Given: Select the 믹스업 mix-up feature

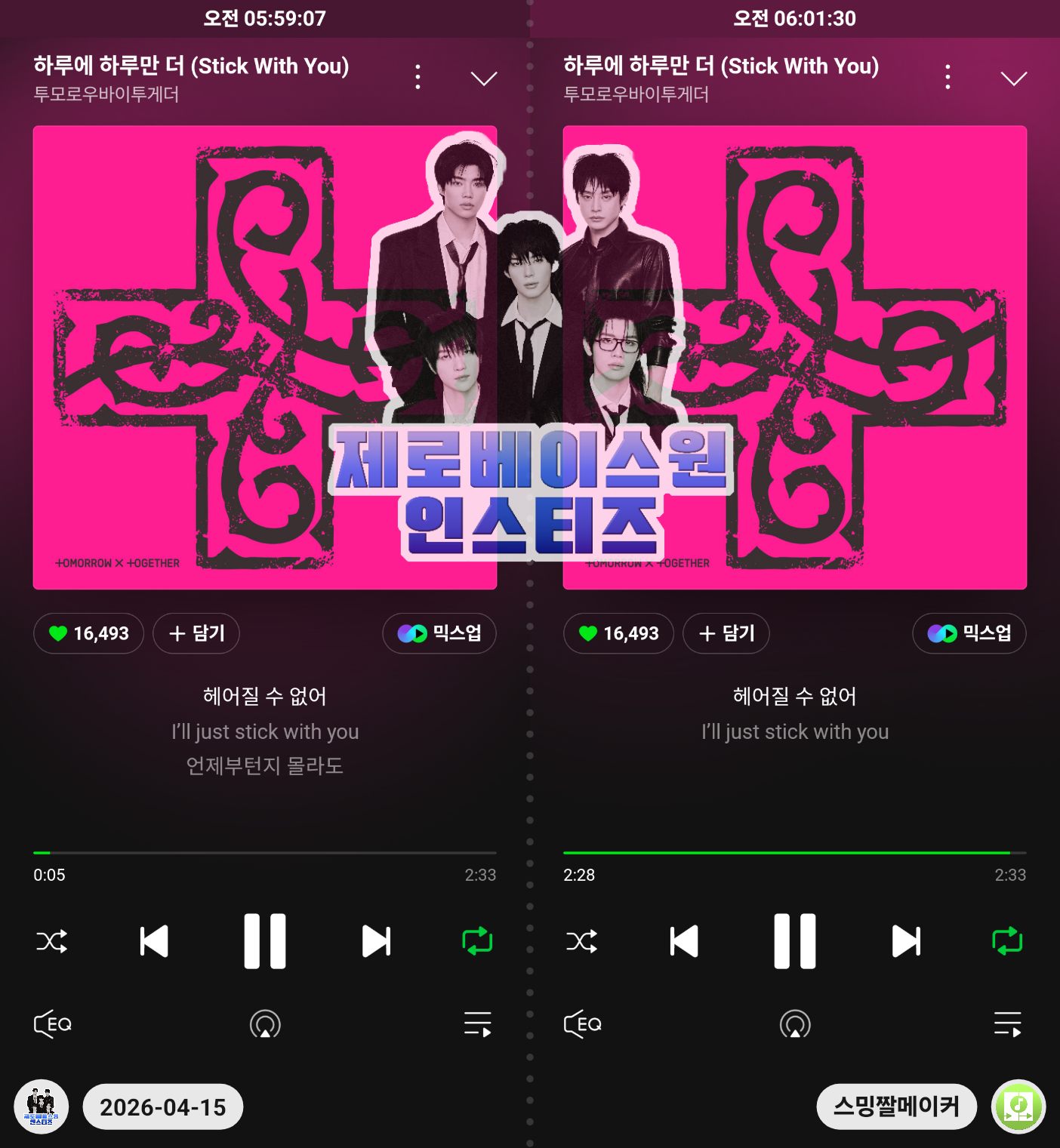Looking at the screenshot, I should coord(439,633).
